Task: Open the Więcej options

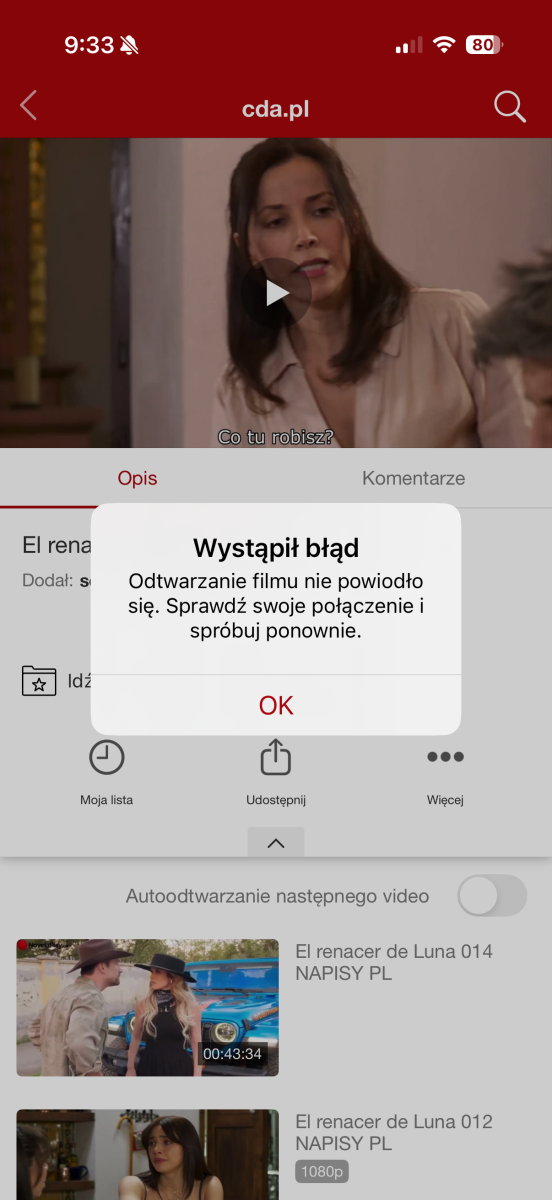Action: coord(445,773)
